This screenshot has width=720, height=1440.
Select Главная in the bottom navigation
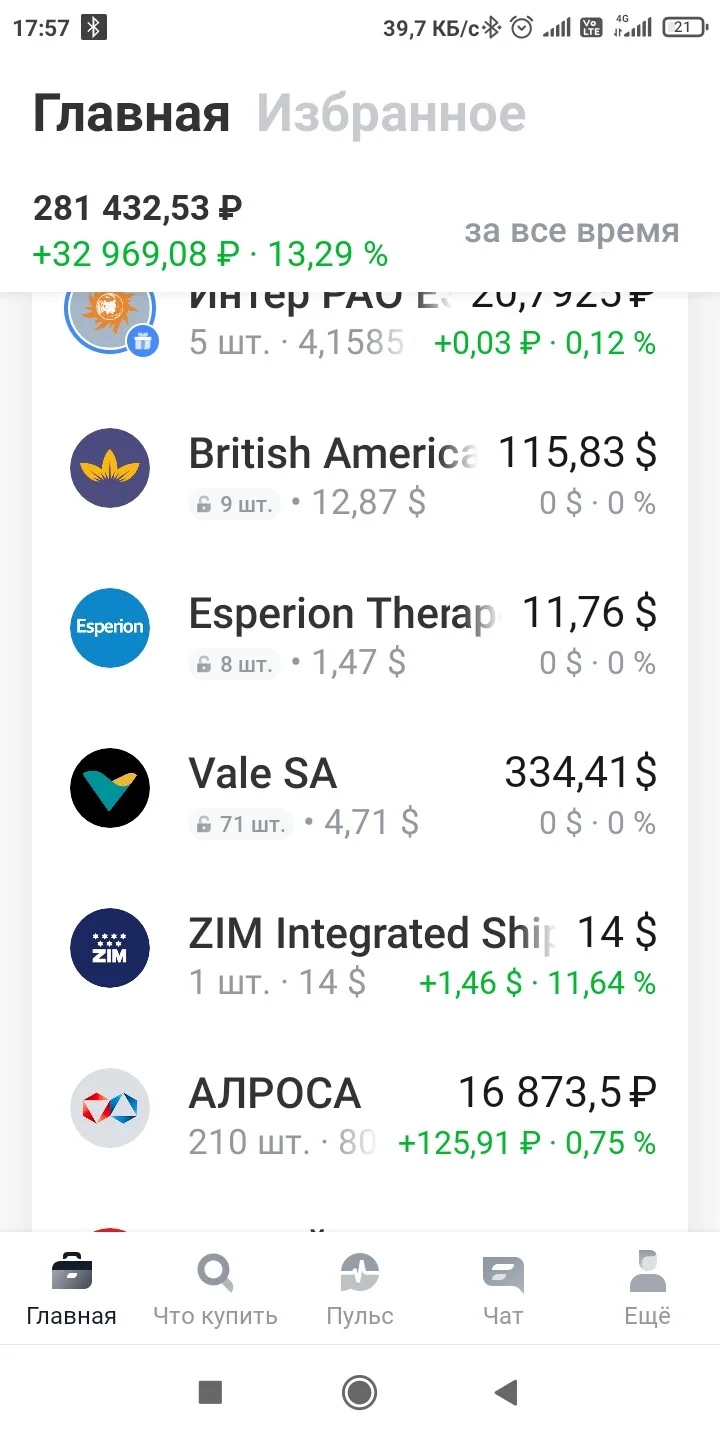(x=71, y=1288)
